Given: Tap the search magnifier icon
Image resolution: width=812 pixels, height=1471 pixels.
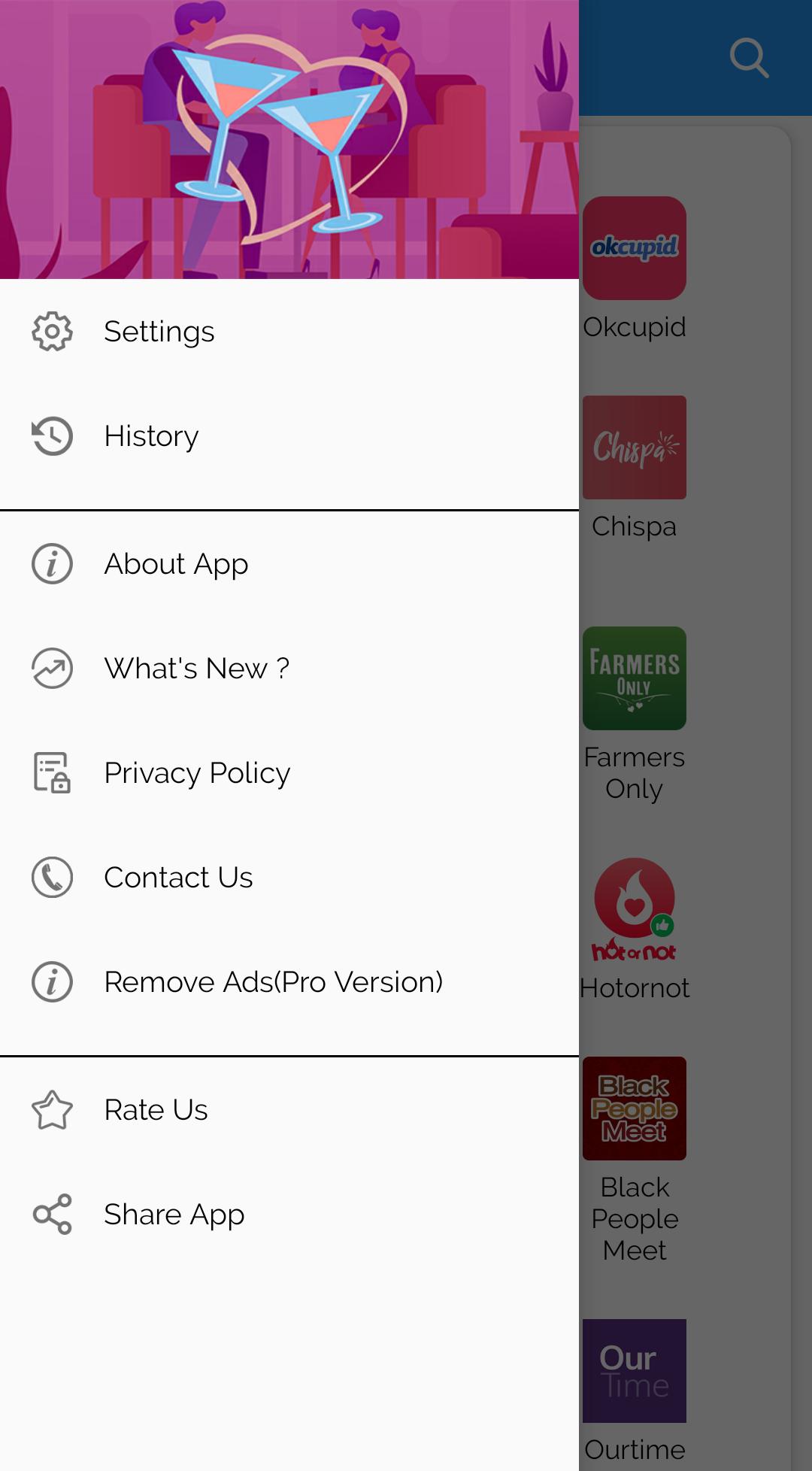Looking at the screenshot, I should point(749,58).
